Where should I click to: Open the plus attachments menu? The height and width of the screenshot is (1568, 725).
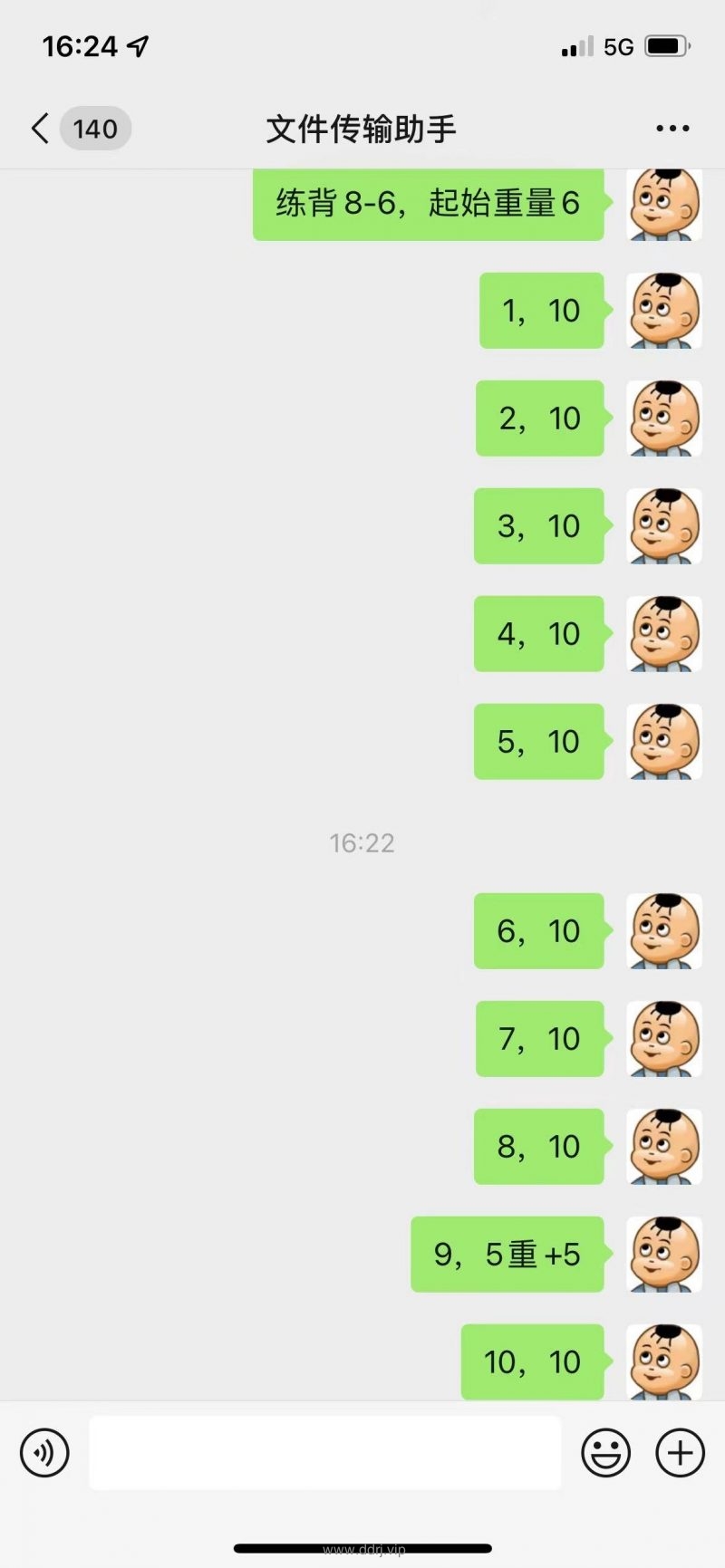[x=680, y=1452]
